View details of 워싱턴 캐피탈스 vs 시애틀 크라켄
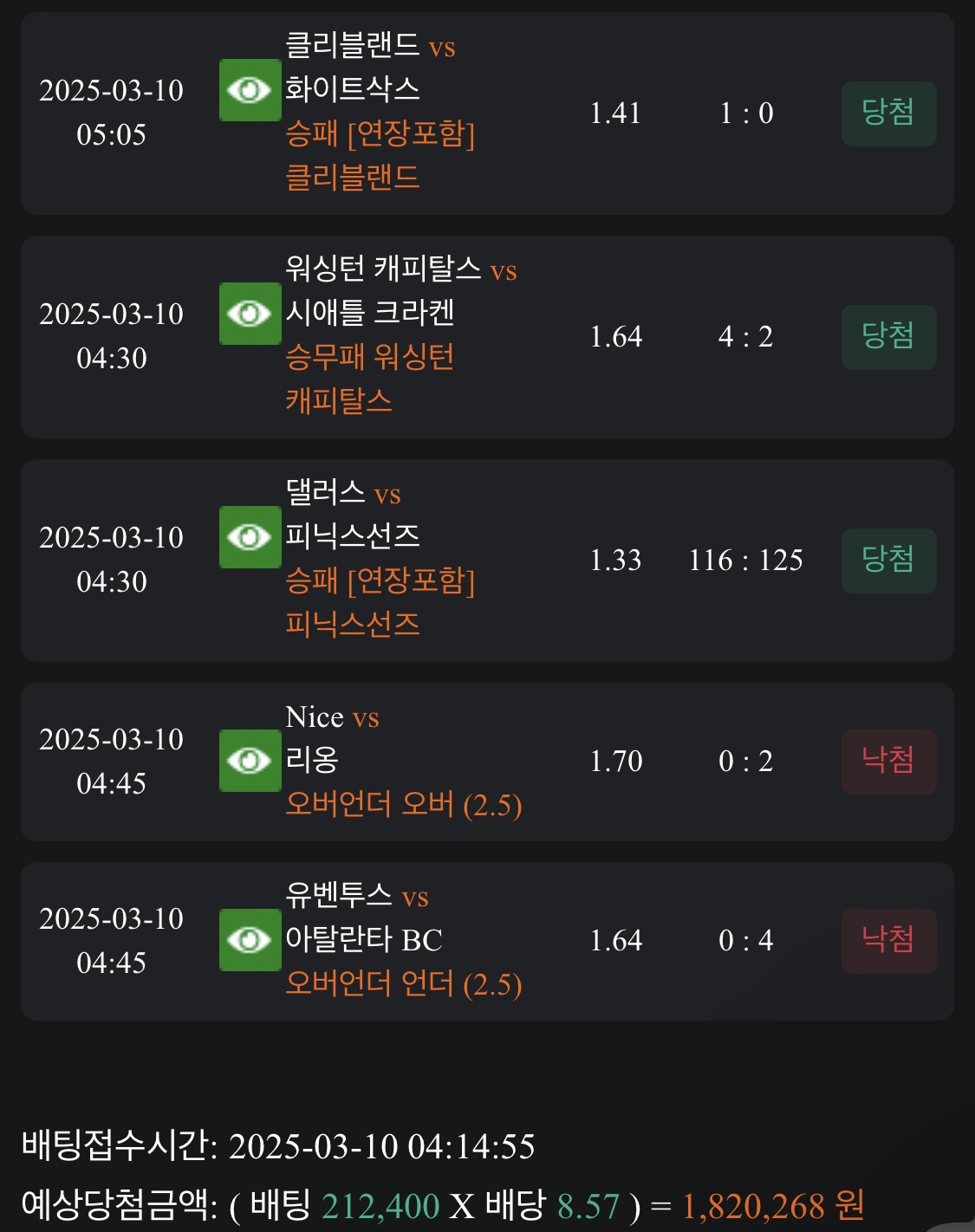 250,314
